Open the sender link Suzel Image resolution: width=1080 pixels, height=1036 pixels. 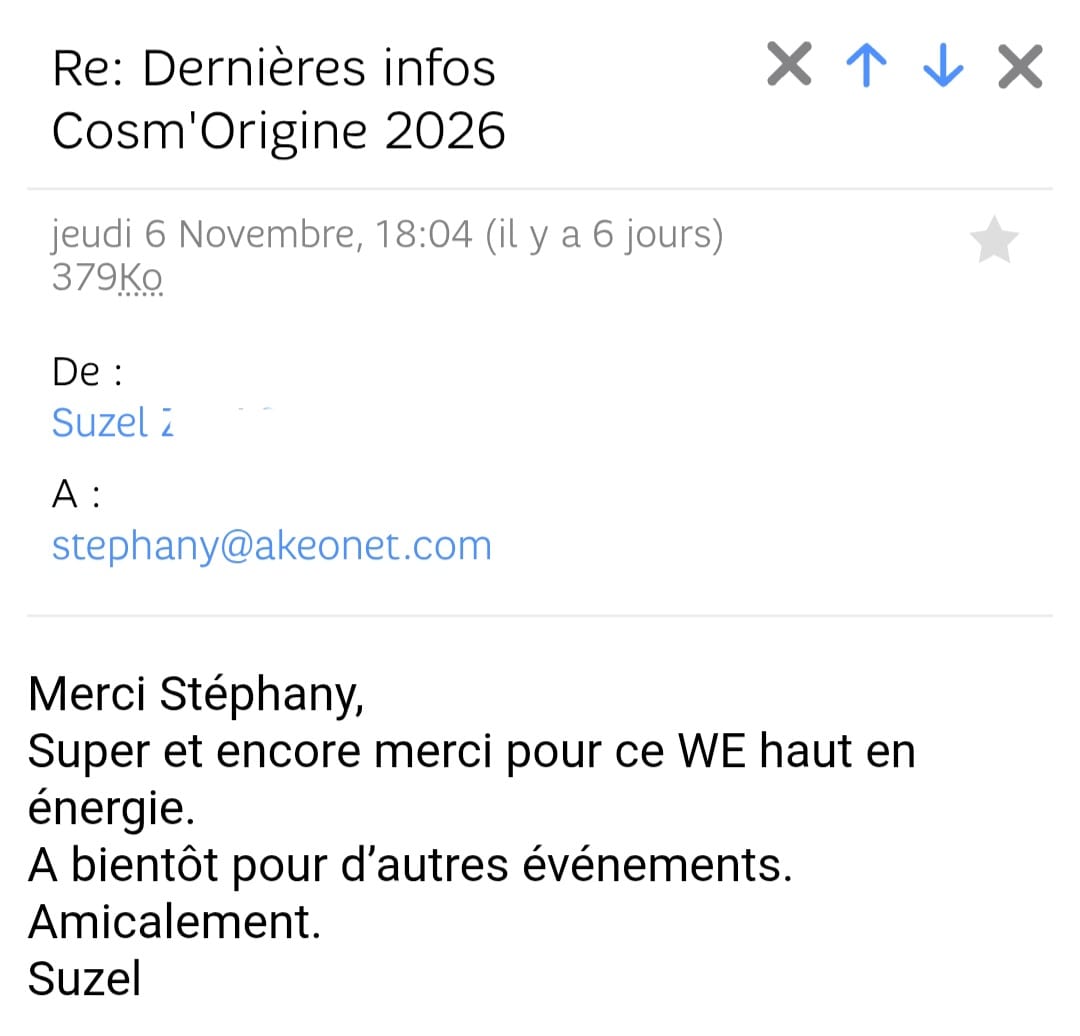click(x=111, y=423)
